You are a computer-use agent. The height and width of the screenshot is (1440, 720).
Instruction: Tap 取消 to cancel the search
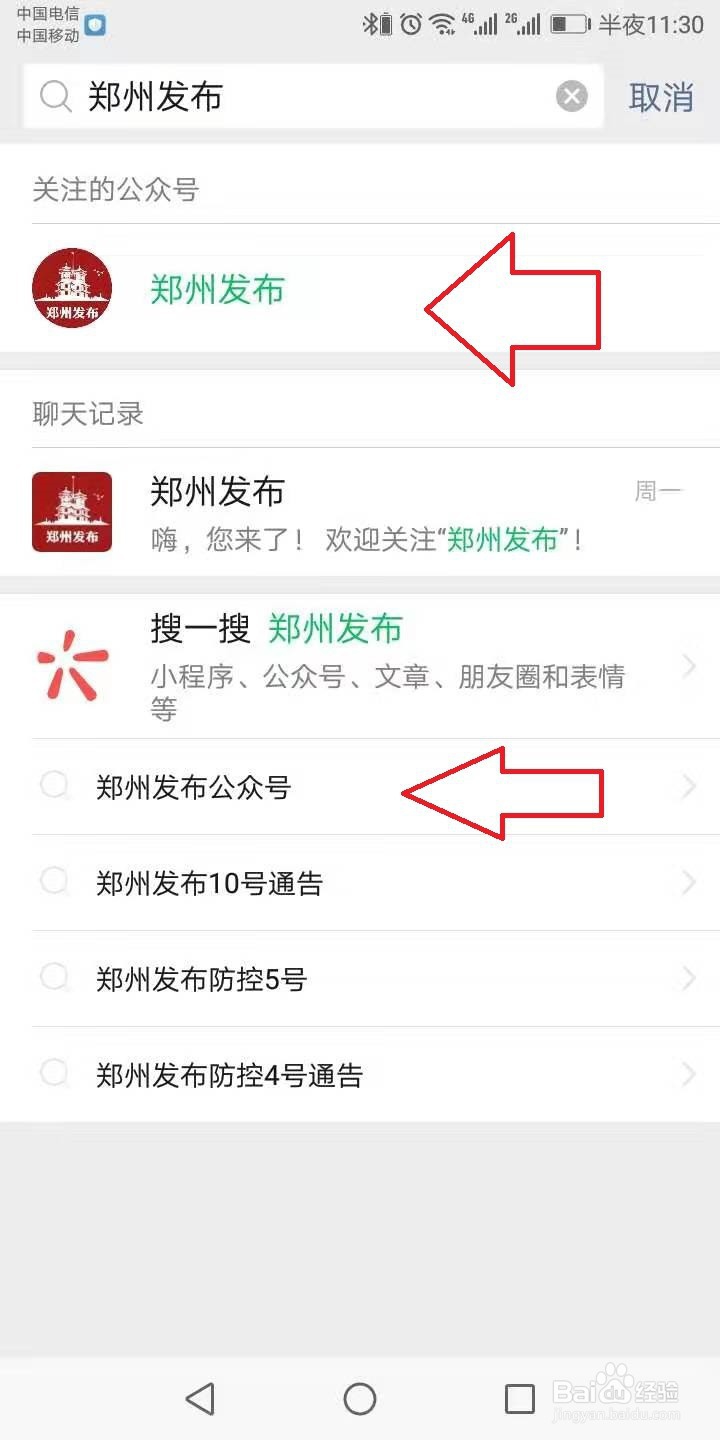click(660, 99)
